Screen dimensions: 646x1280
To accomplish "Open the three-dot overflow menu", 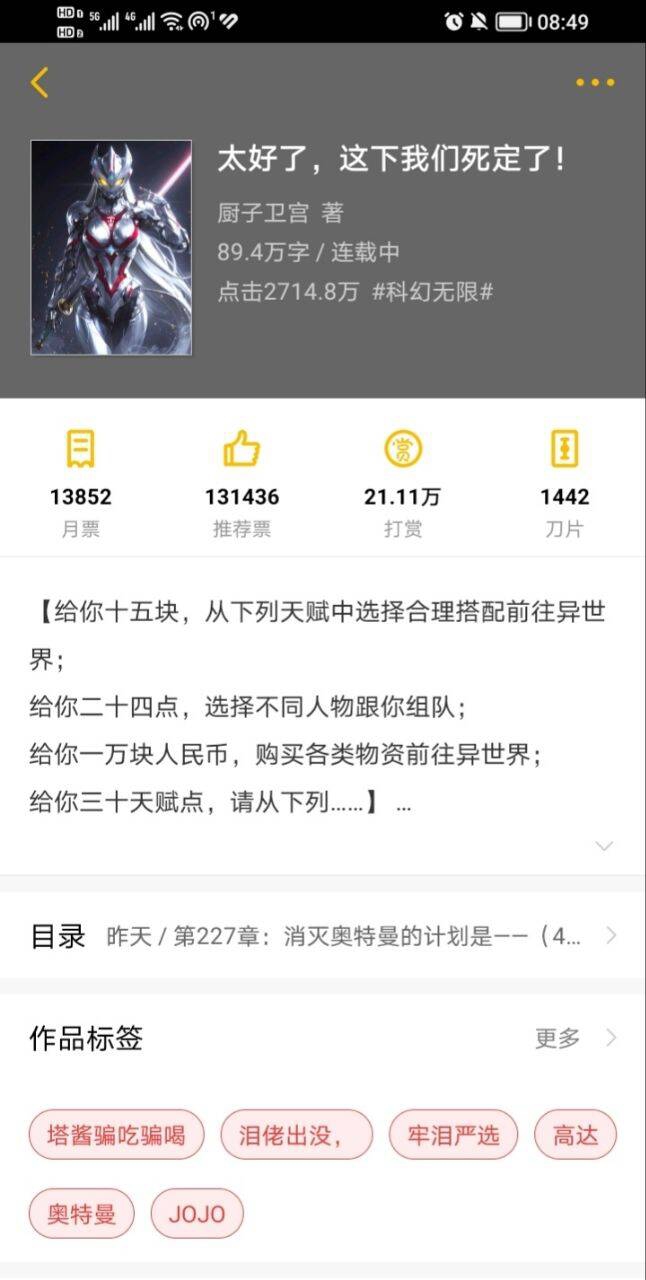I will 595,82.
